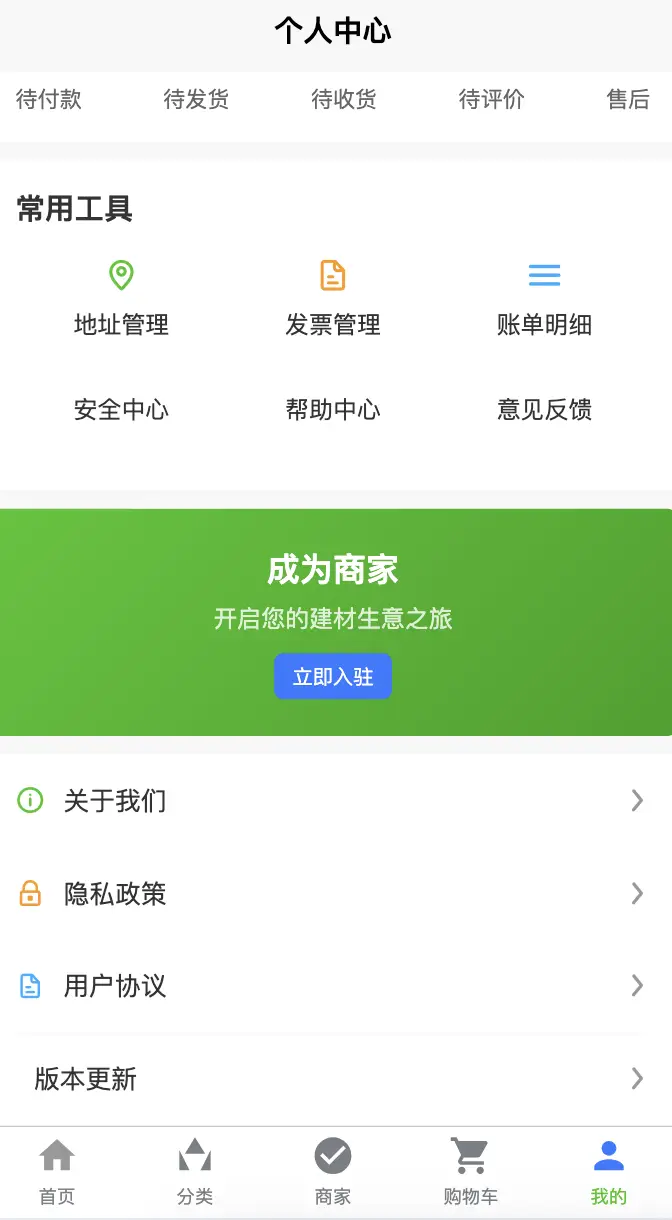672x1220 pixels.
Task: Show 待收货 orders
Action: [x=344, y=99]
